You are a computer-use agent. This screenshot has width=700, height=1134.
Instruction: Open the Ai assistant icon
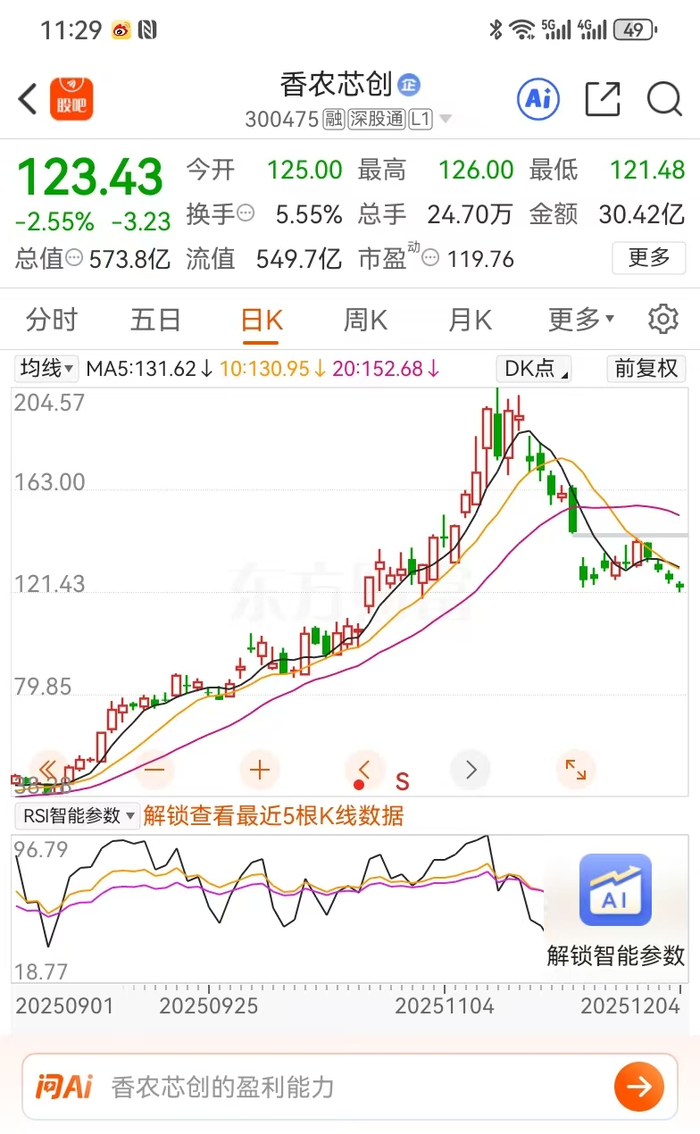click(538, 99)
